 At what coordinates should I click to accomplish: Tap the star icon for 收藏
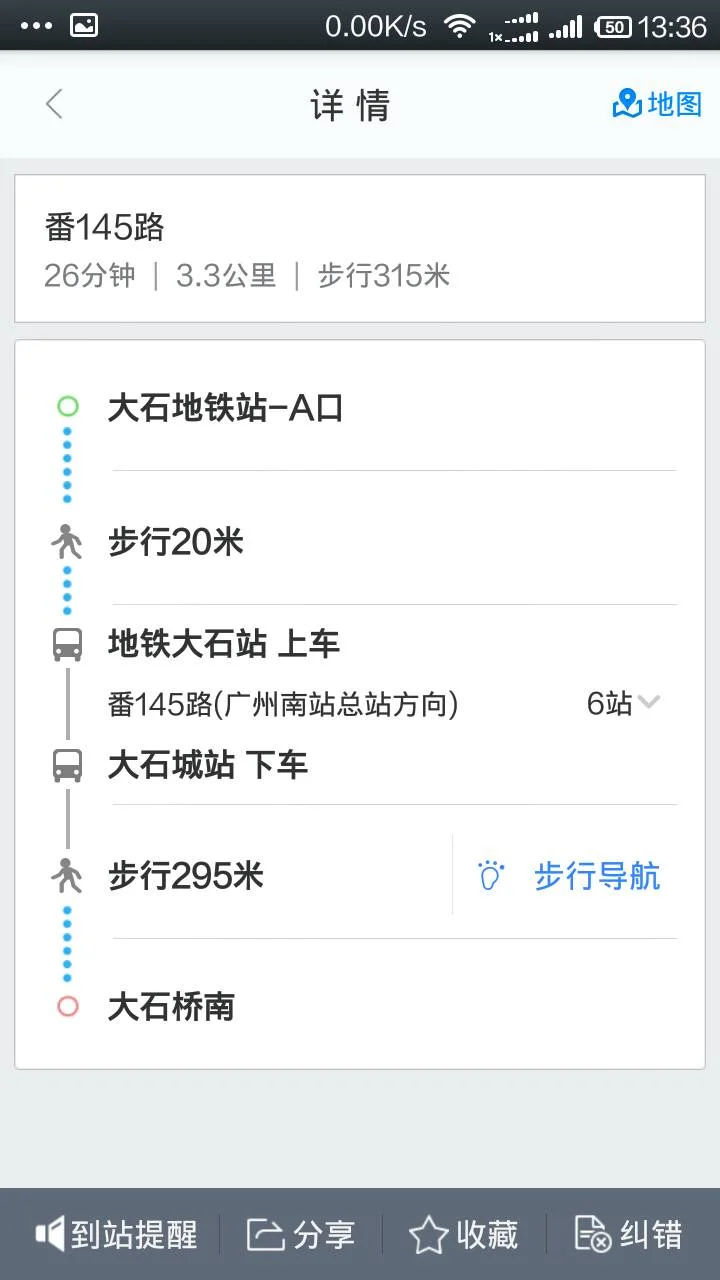[x=427, y=1236]
